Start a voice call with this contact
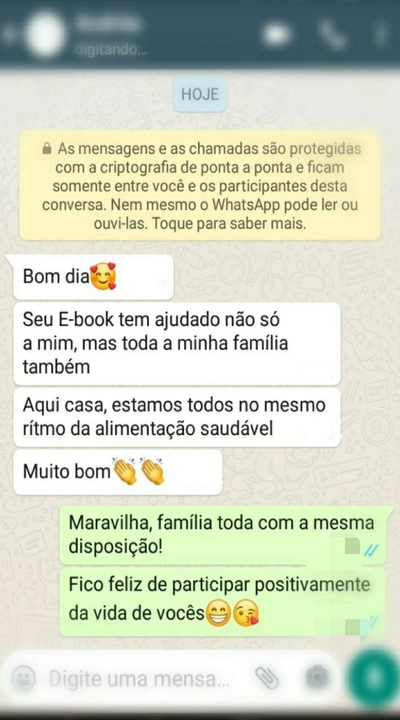This screenshot has height=720, width=400. coord(332,34)
